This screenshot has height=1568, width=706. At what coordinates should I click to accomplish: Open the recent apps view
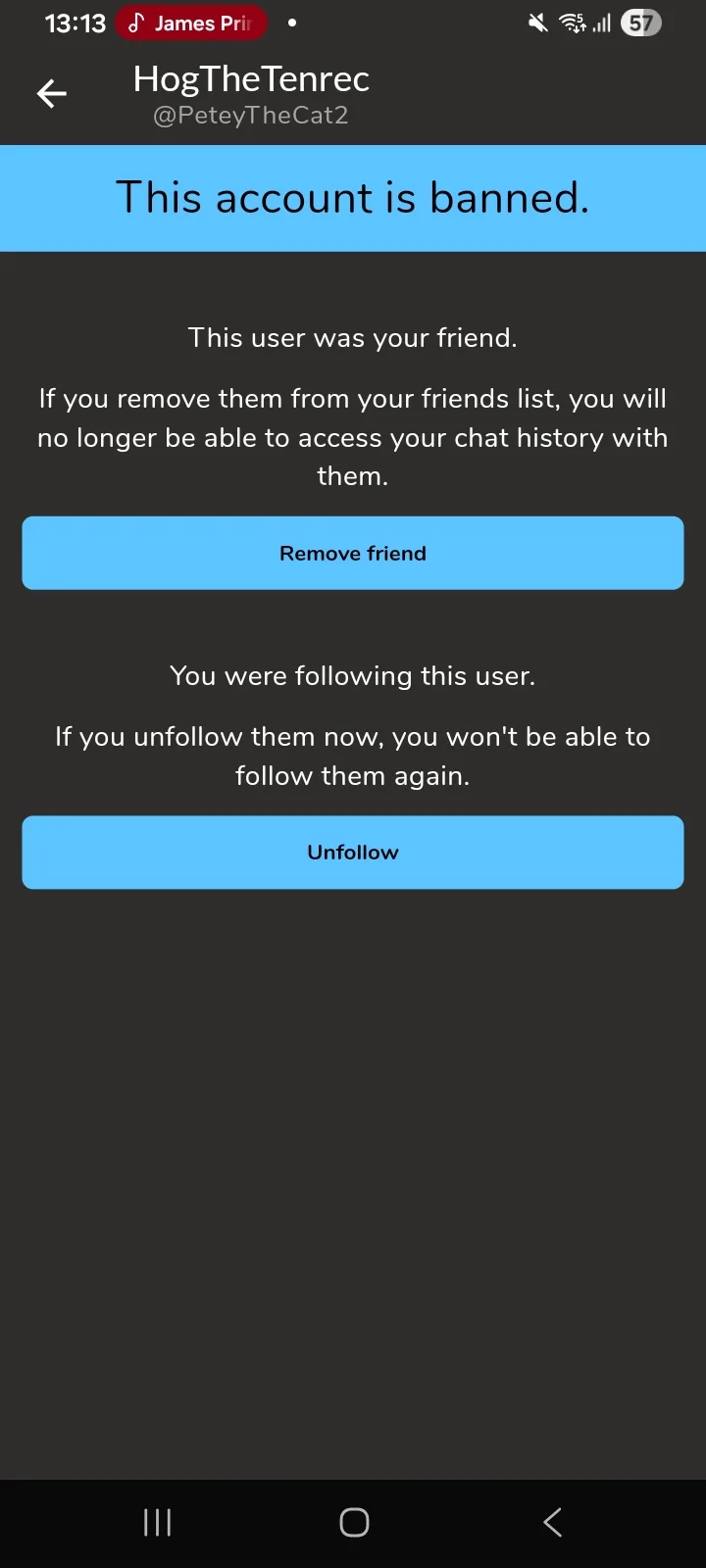pos(157,1522)
